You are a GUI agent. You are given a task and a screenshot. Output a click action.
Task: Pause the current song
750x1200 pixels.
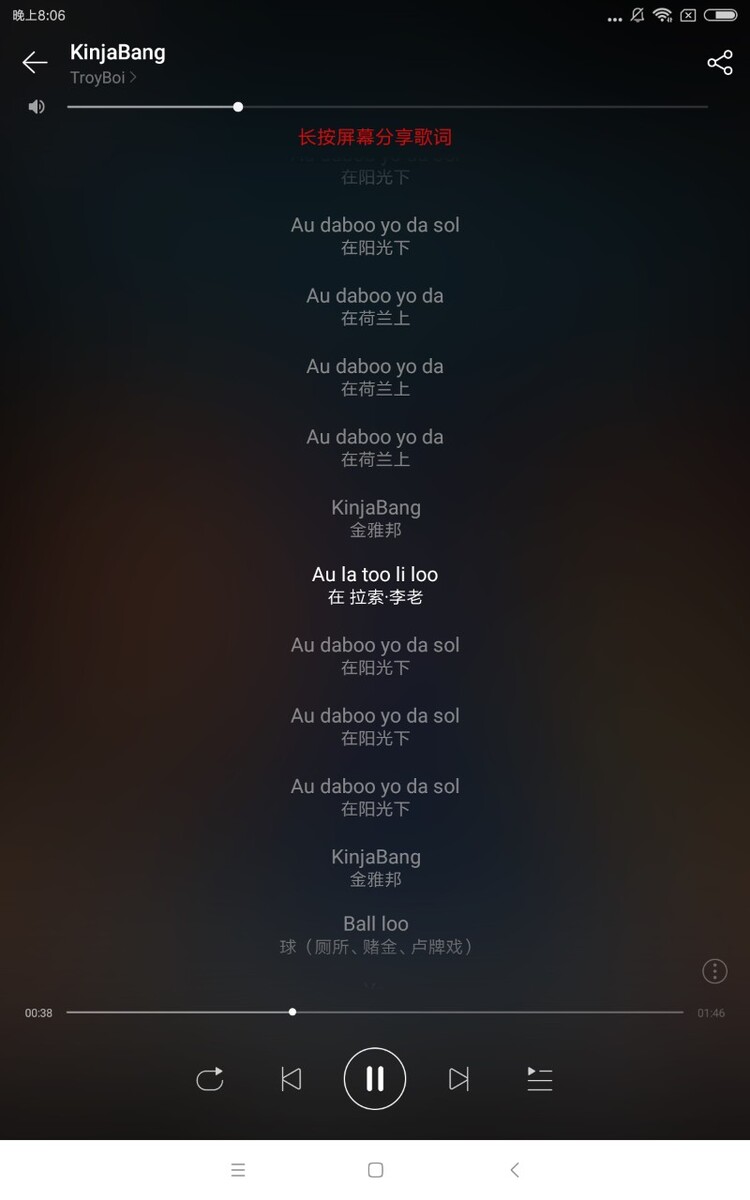pyautogui.click(x=375, y=1079)
